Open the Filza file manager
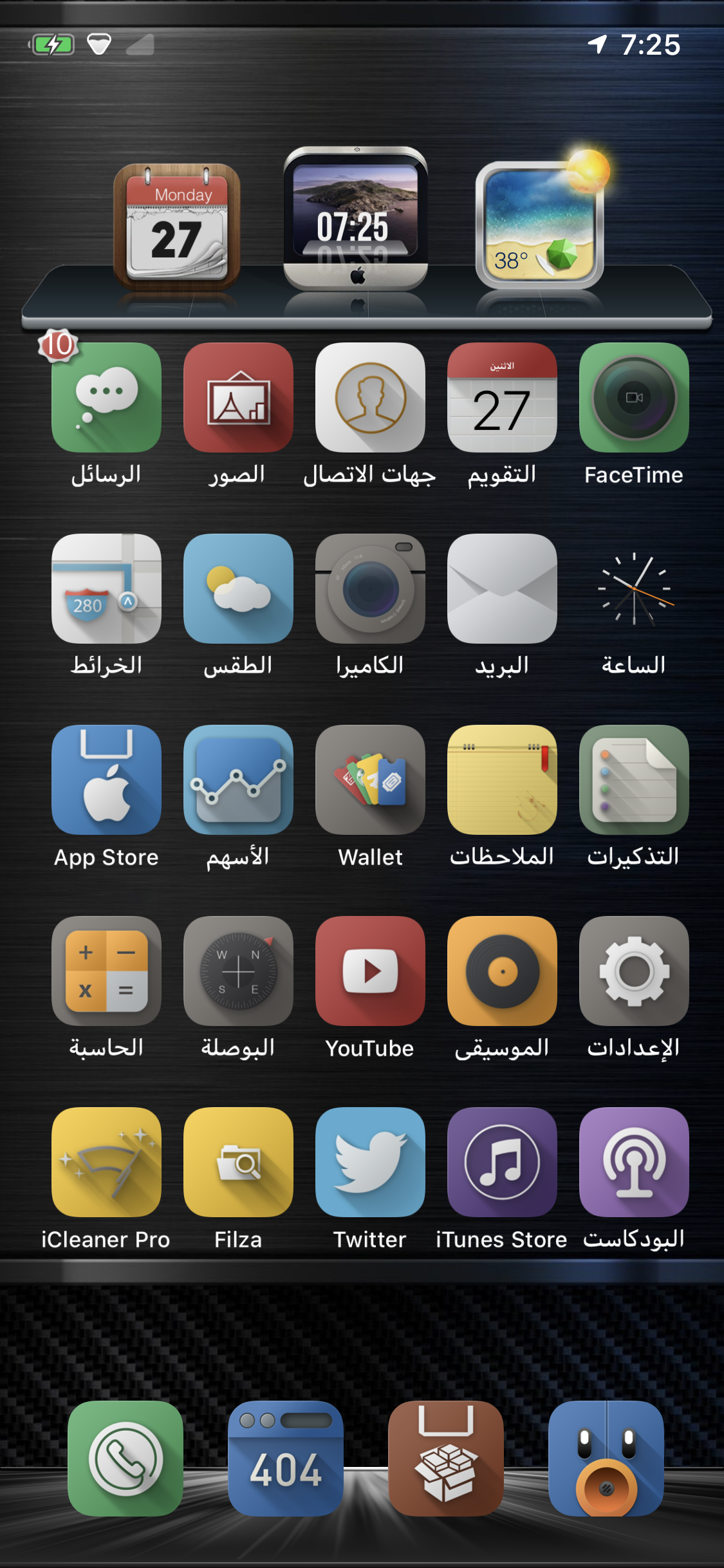 pyautogui.click(x=238, y=1162)
